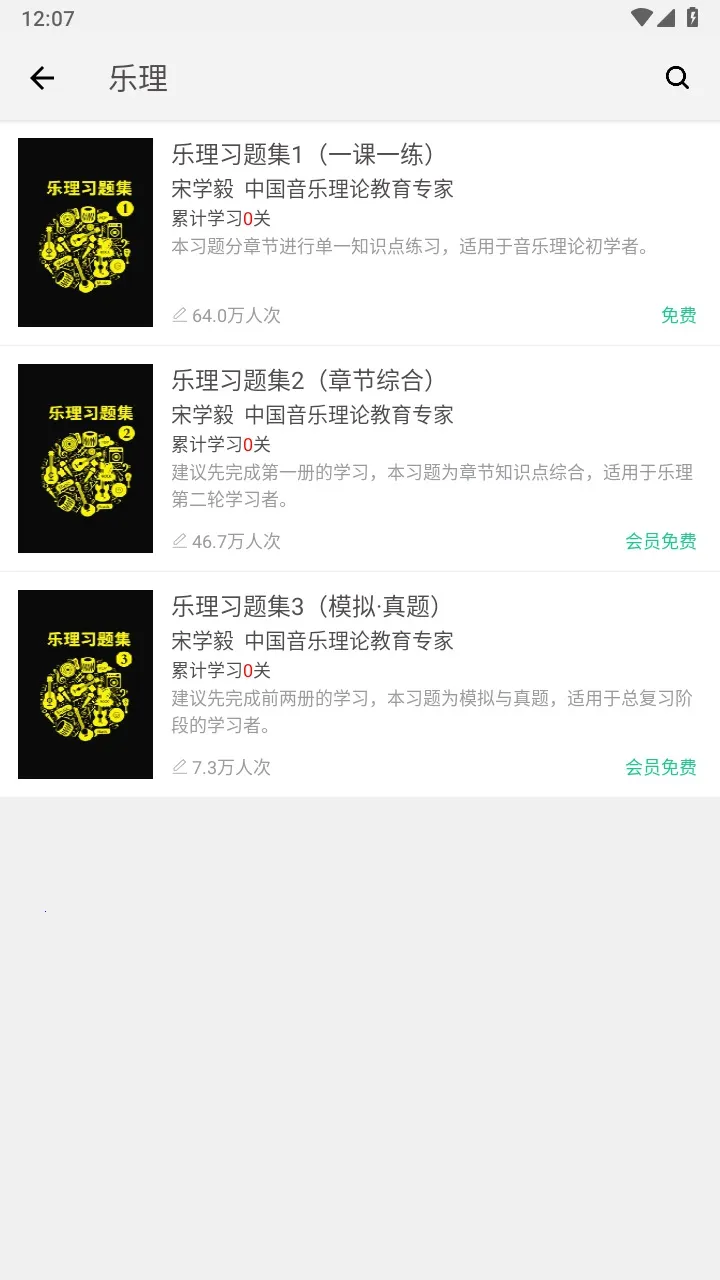Open 乐理习题集1（一课一练）
The height and width of the screenshot is (1280, 720).
(304, 154)
